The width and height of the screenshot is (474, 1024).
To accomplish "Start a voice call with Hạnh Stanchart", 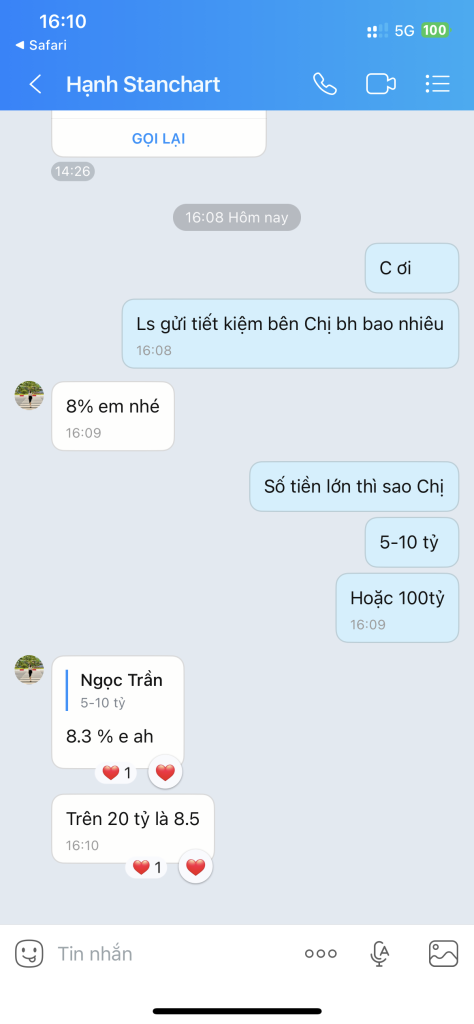I will (324, 84).
